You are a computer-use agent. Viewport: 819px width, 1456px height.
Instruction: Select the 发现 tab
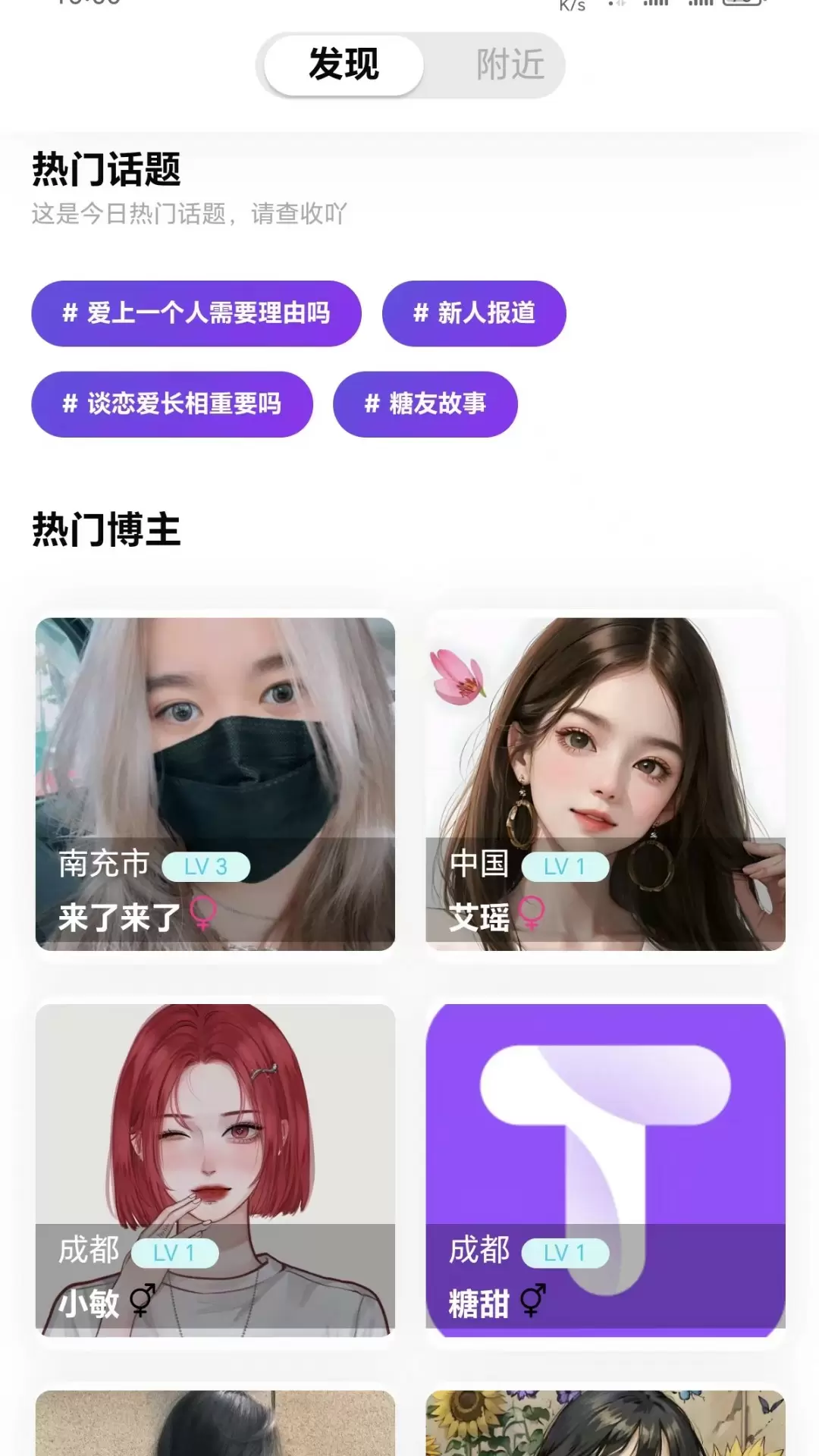pos(344,65)
